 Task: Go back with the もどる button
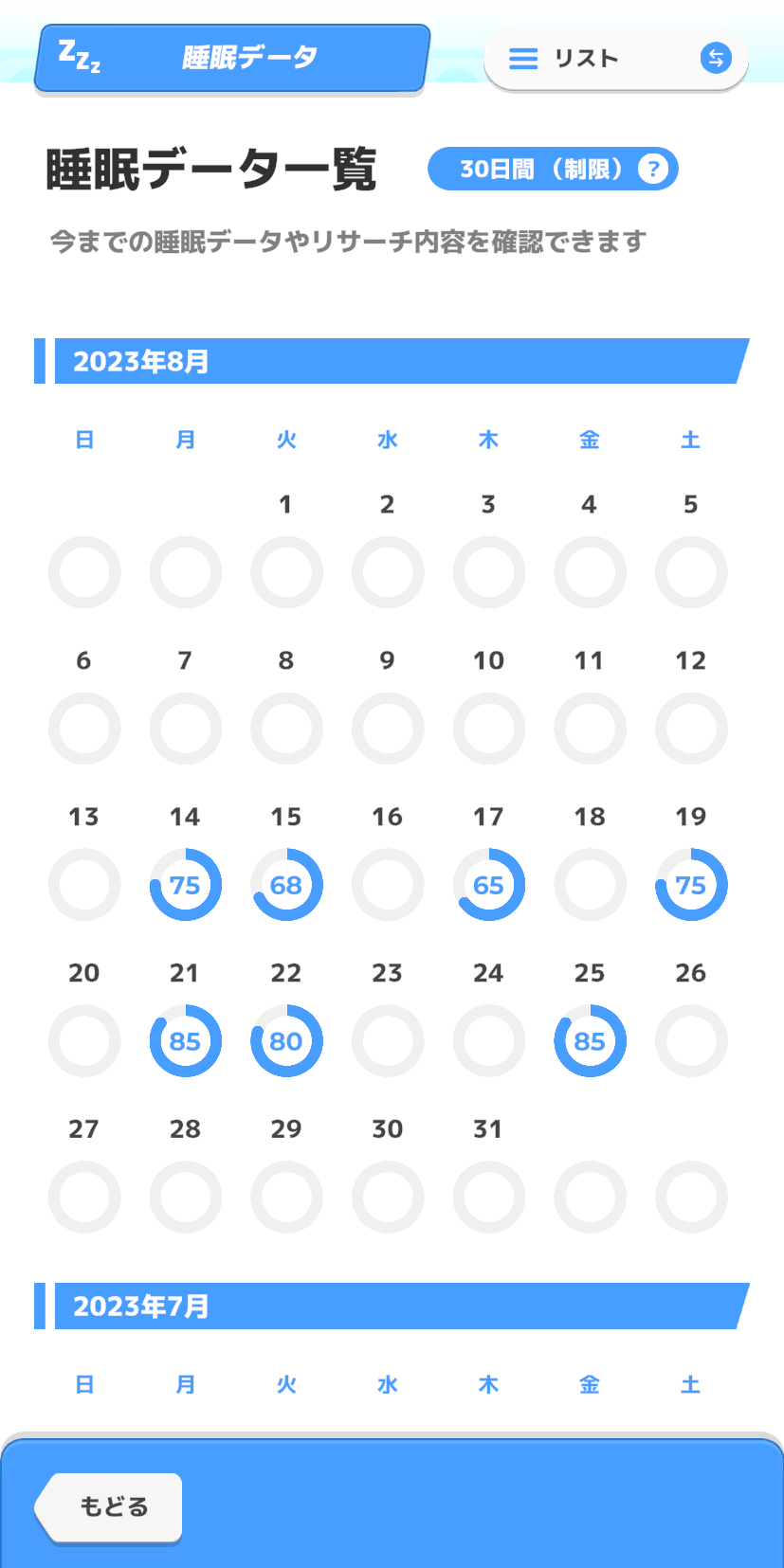pos(112,1506)
